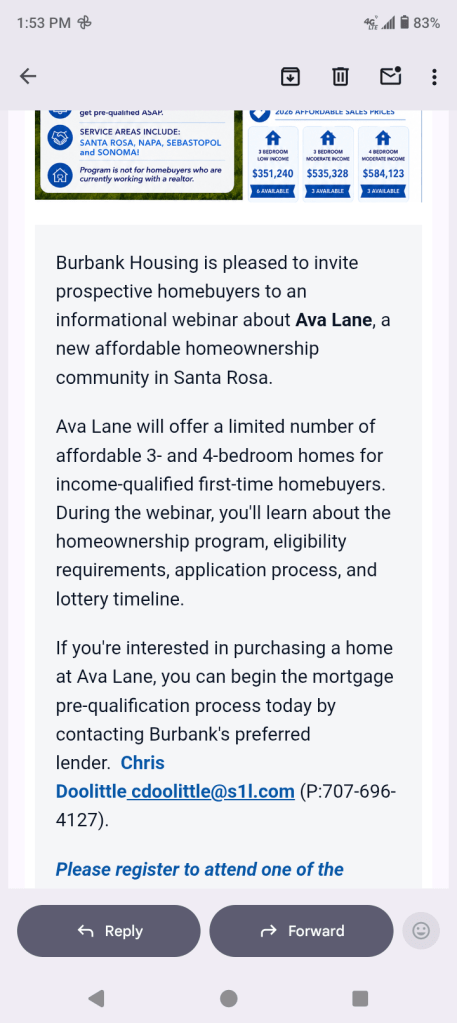457x1023 pixels.
Task: Open recent apps from navigation bar
Action: pos(360,998)
